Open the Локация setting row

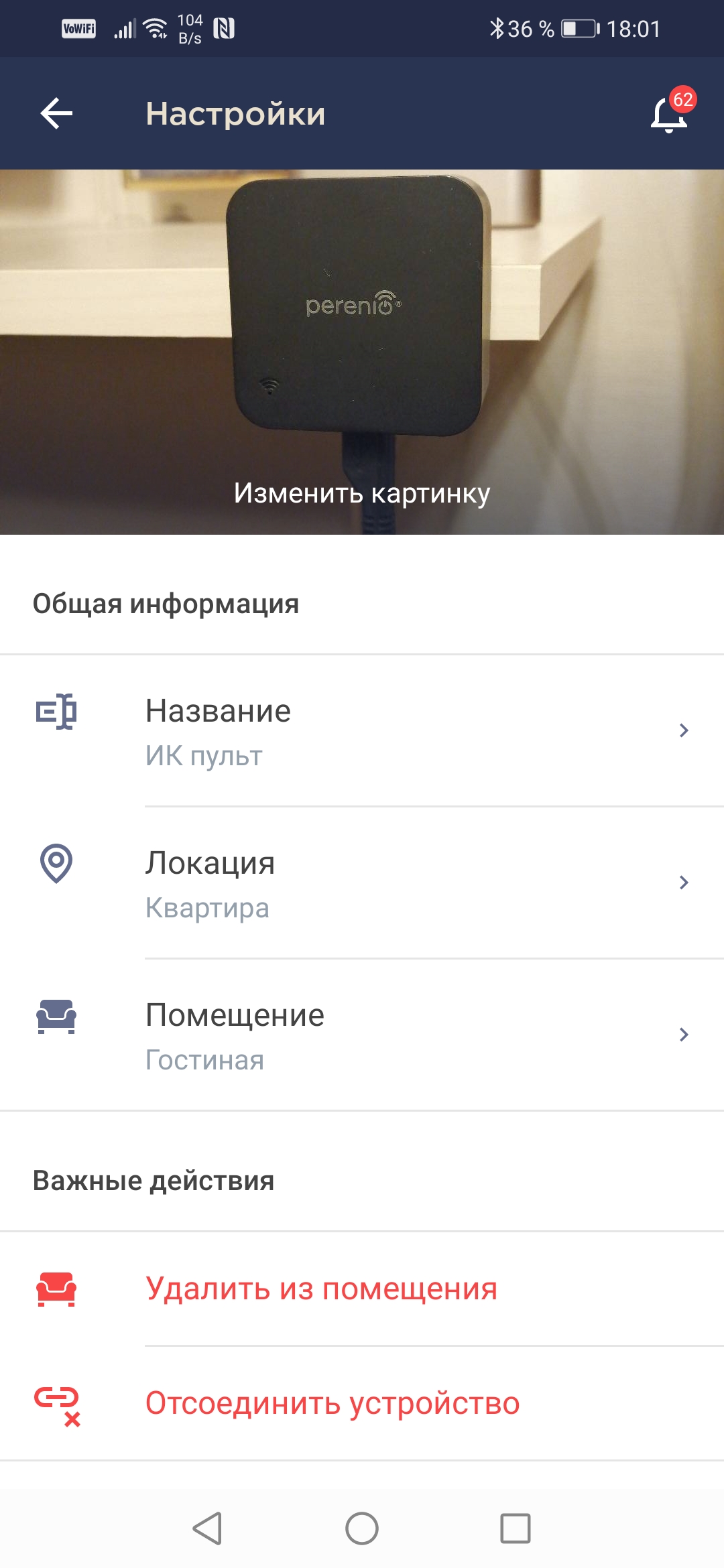[x=362, y=883]
